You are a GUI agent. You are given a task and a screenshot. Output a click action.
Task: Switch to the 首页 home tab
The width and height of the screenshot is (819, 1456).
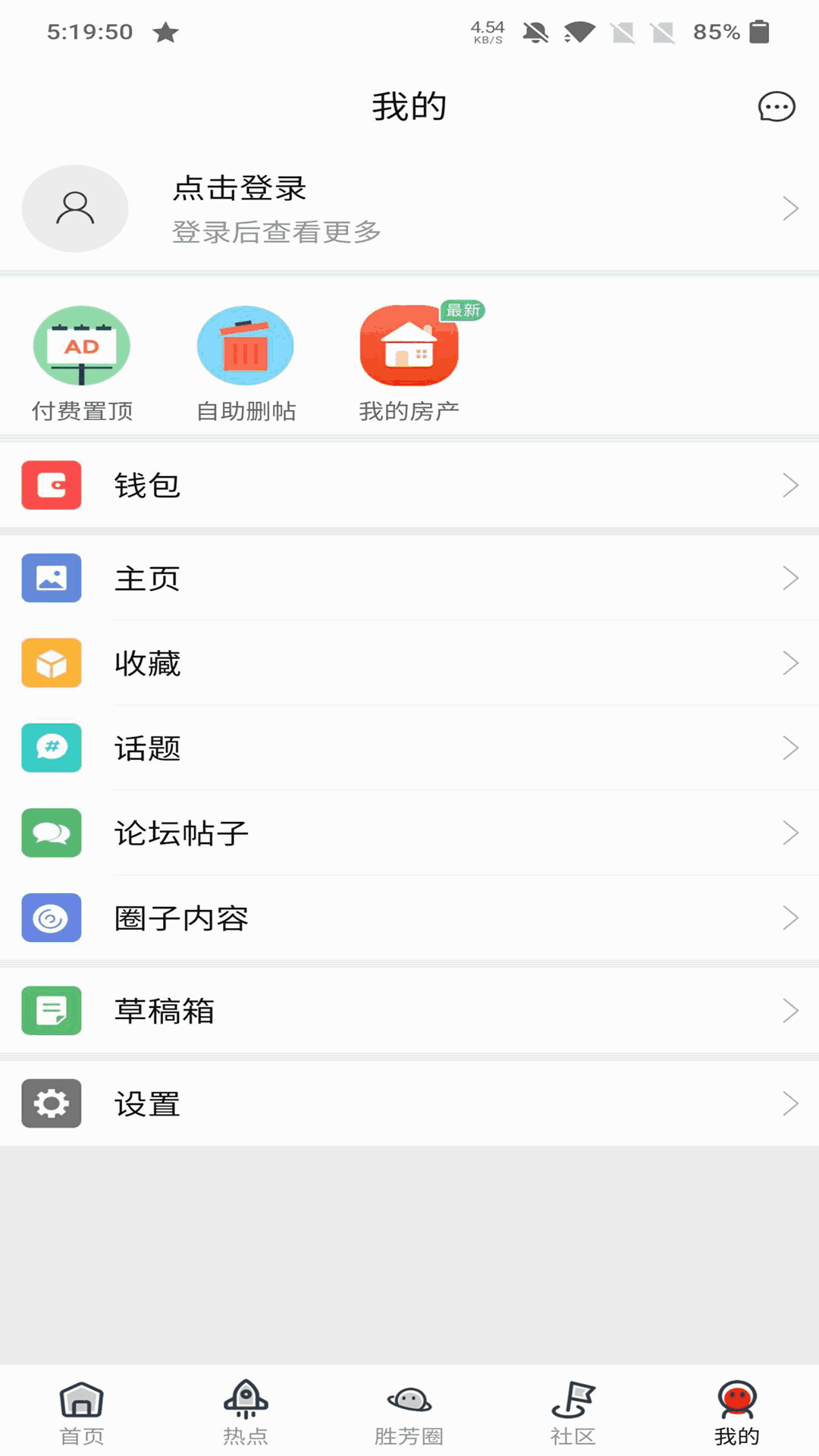pyautogui.click(x=82, y=1412)
